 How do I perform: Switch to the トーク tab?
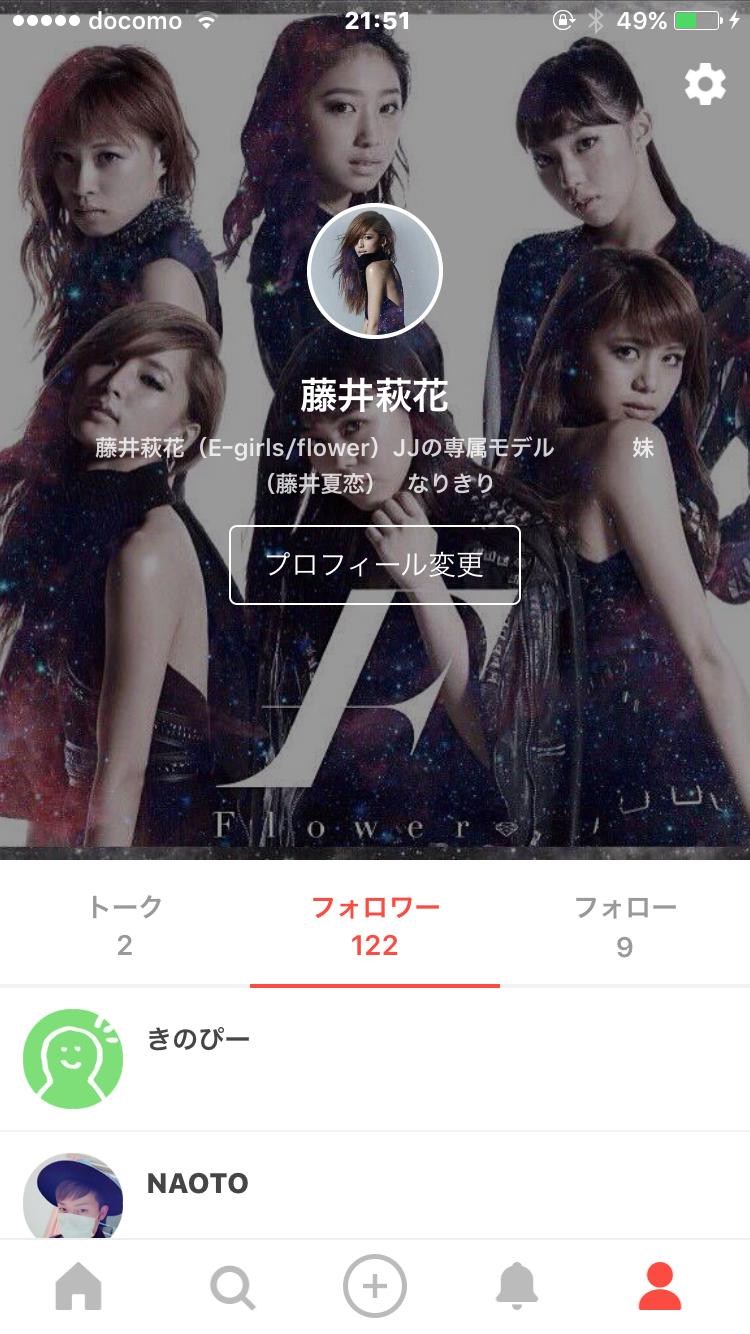[x=125, y=926]
